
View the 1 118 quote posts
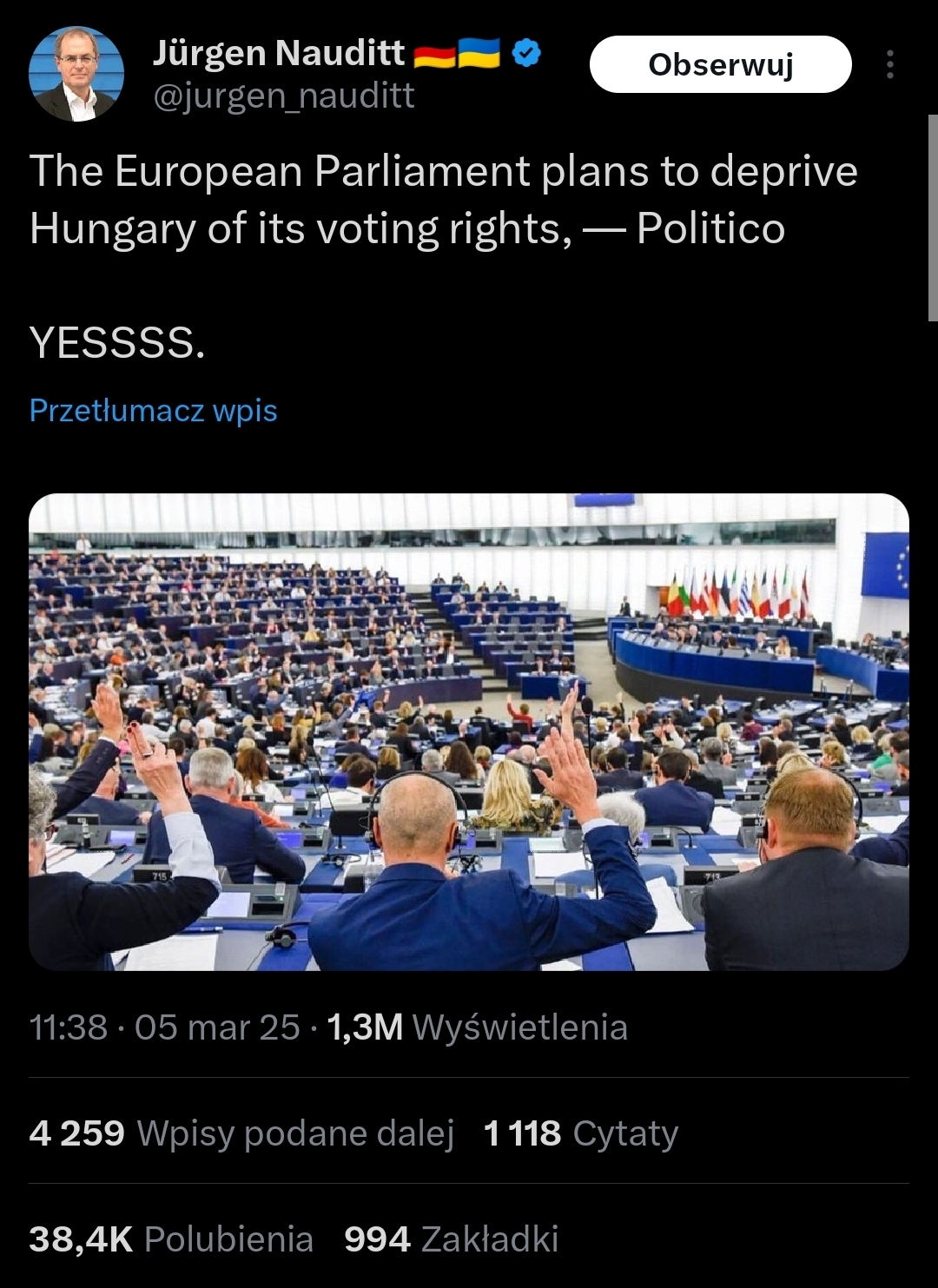tap(580, 1133)
